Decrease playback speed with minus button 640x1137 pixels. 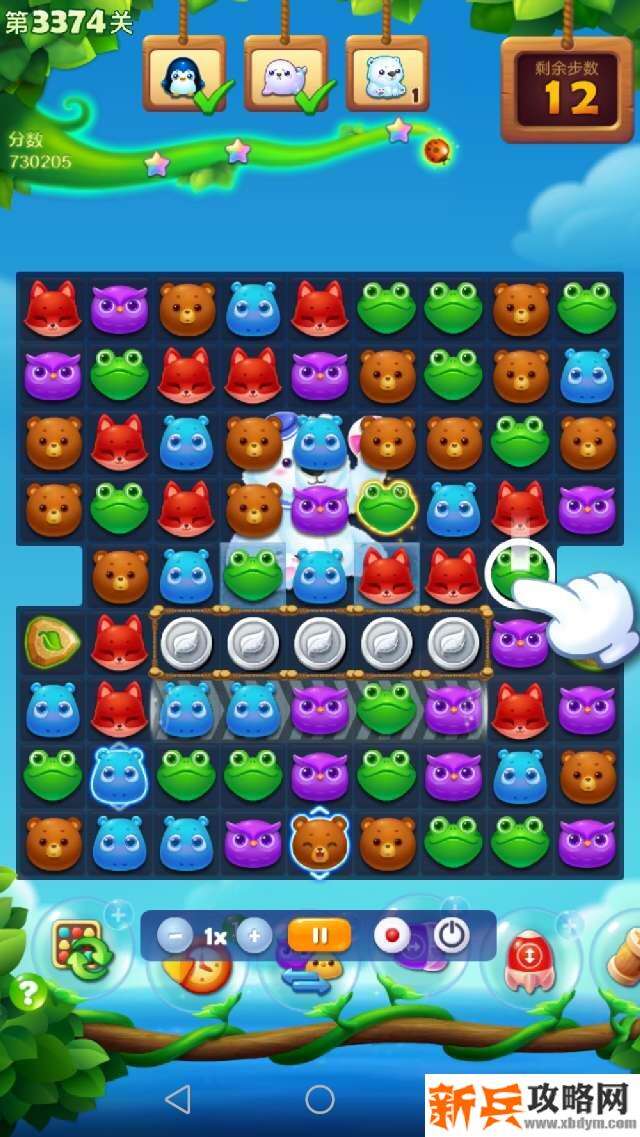click(x=176, y=936)
